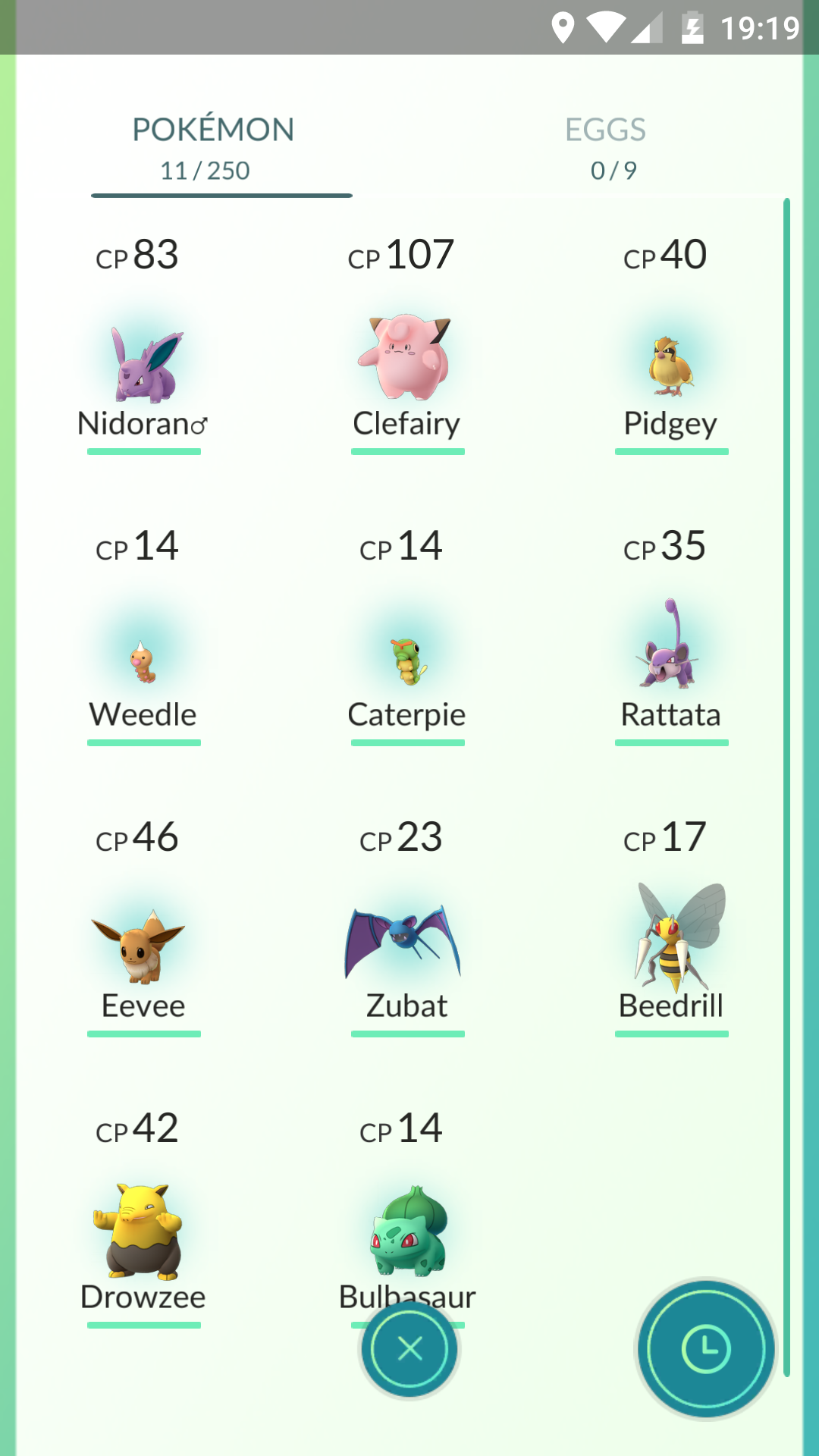
Task: Open the sort order clock button
Action: coord(706,1349)
